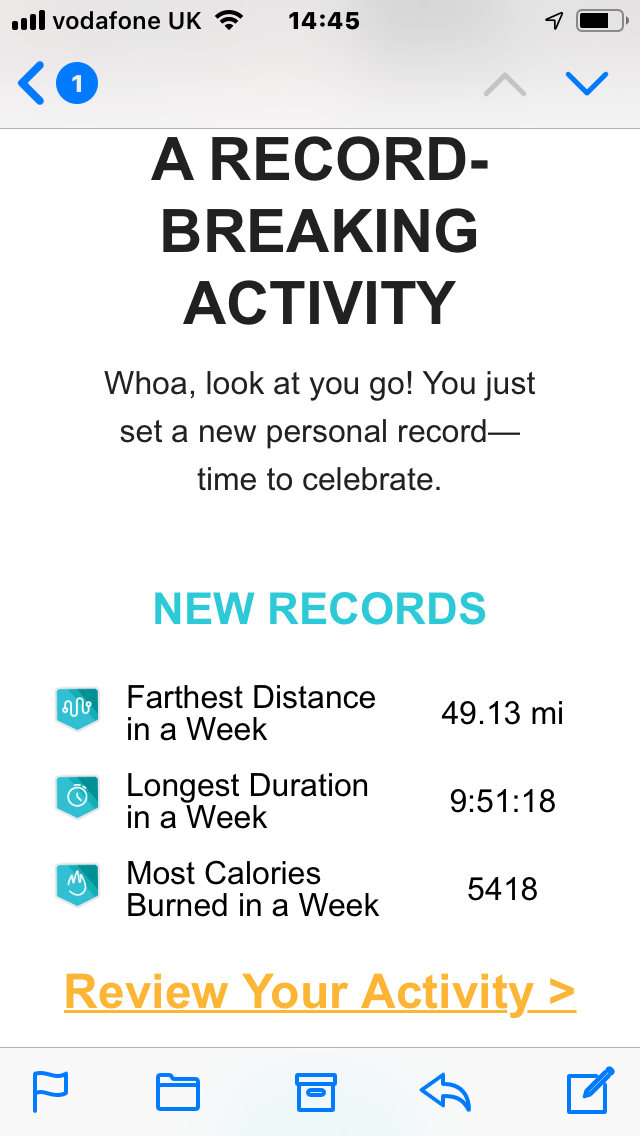The width and height of the screenshot is (640, 1136).
Task: Show the next message with down arrow
Action: pyautogui.click(x=587, y=83)
